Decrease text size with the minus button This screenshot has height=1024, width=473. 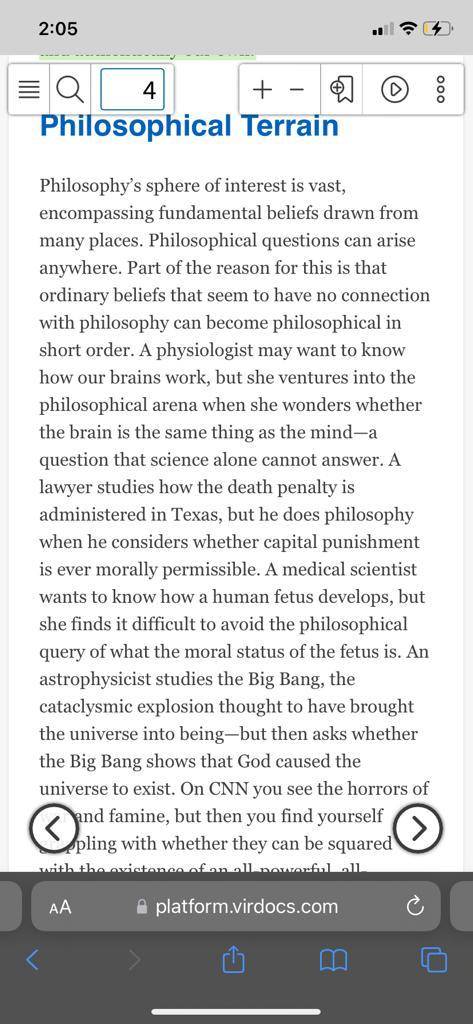[x=297, y=89]
